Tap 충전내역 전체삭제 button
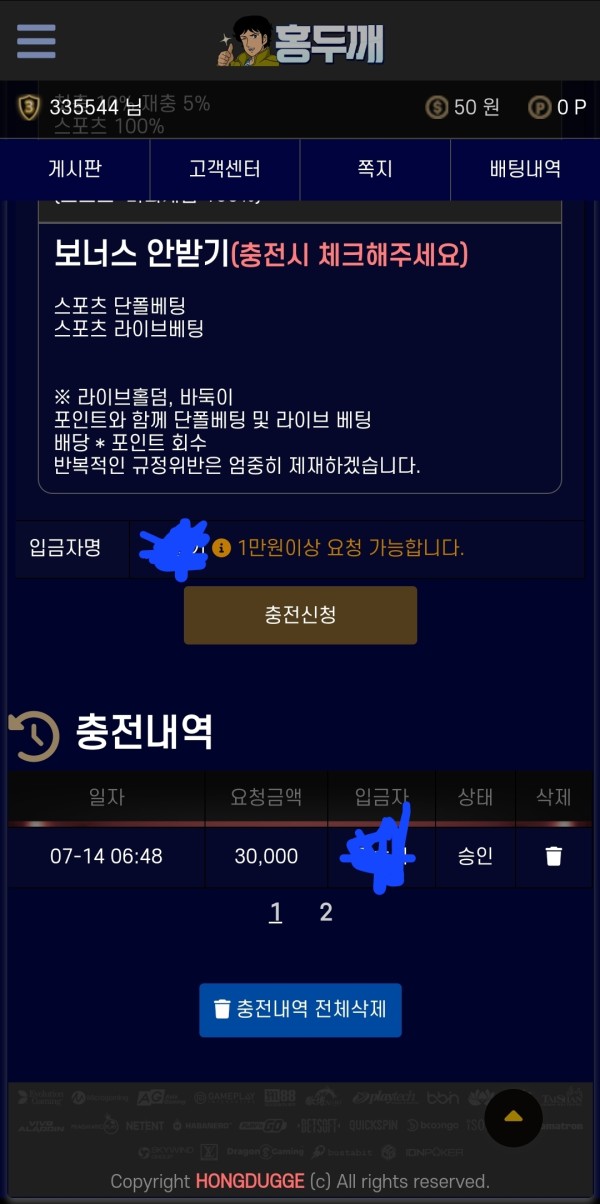Viewport: 600px width, 1204px height. coord(300,1008)
